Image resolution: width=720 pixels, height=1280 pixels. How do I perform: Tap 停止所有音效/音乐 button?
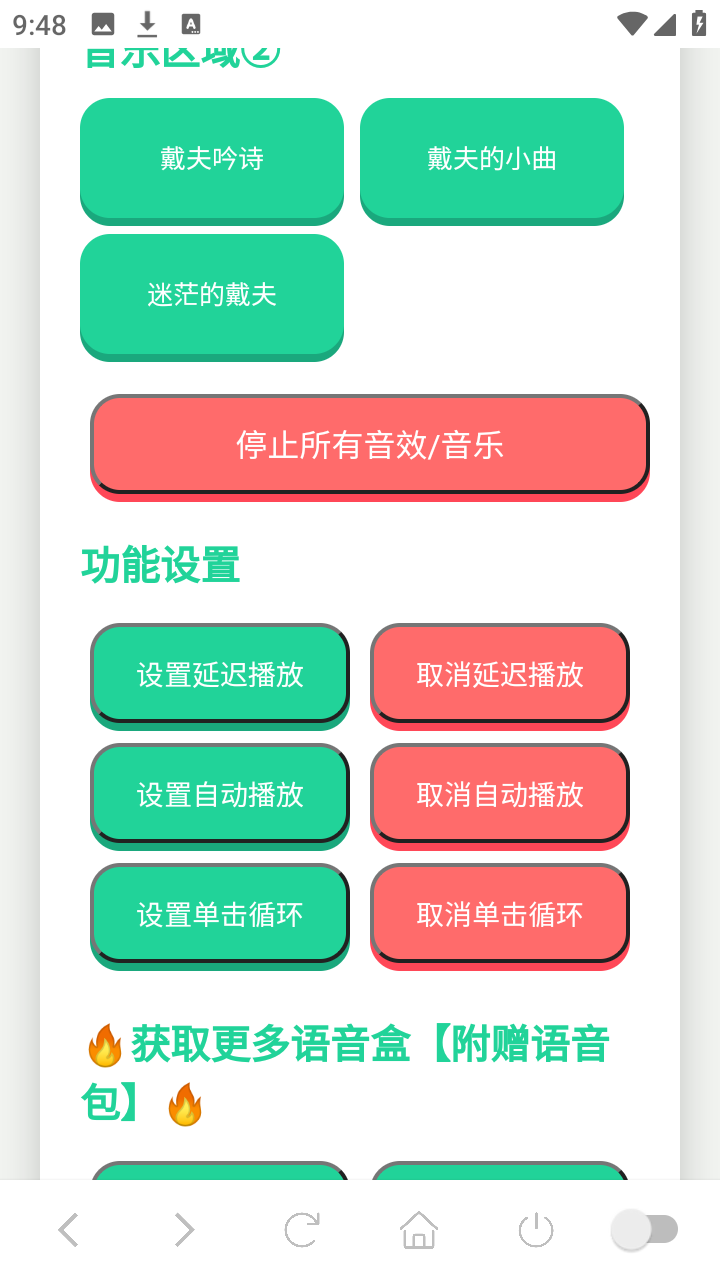click(370, 444)
